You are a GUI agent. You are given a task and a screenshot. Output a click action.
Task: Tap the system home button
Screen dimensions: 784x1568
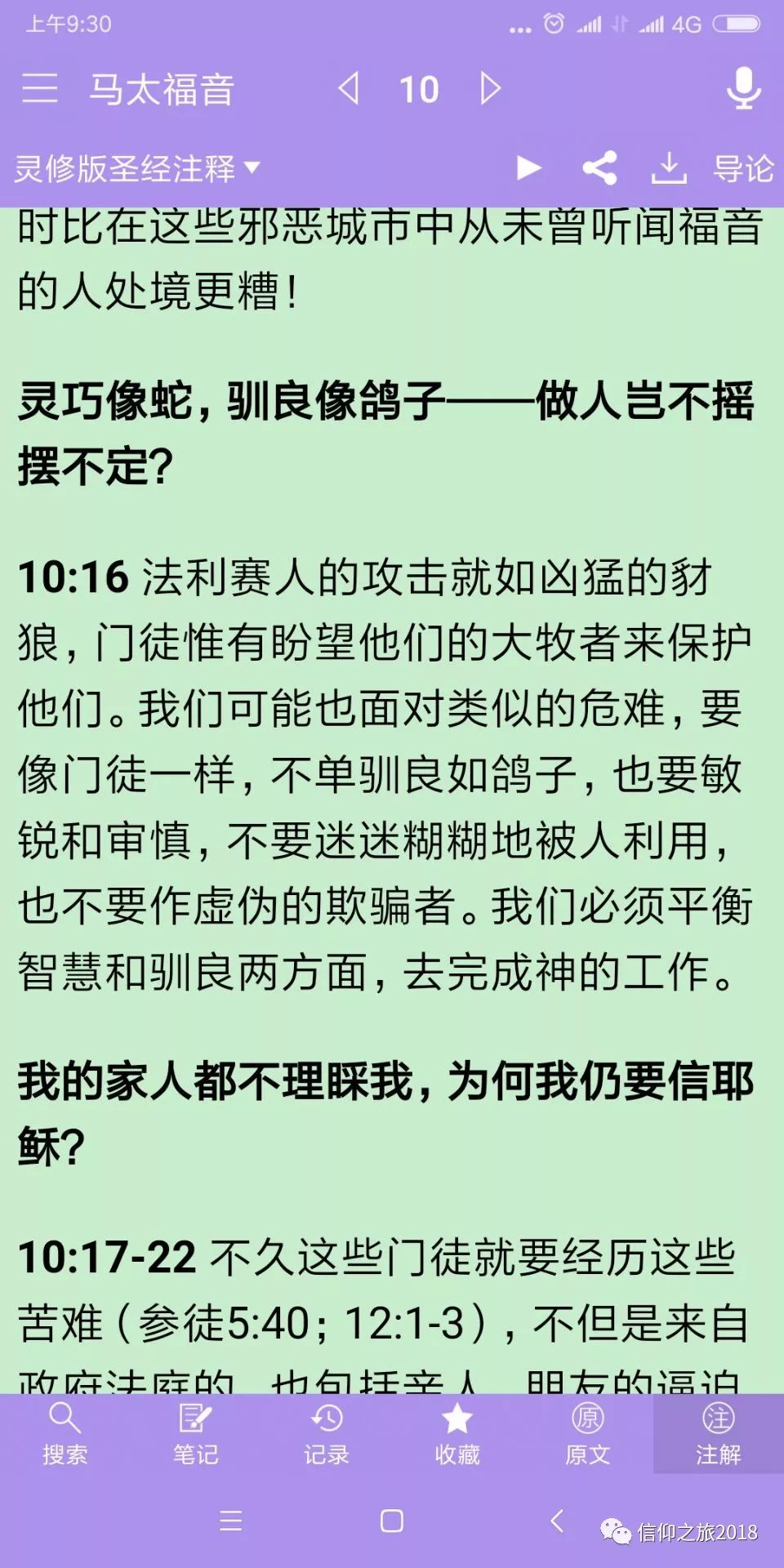coord(392,1521)
